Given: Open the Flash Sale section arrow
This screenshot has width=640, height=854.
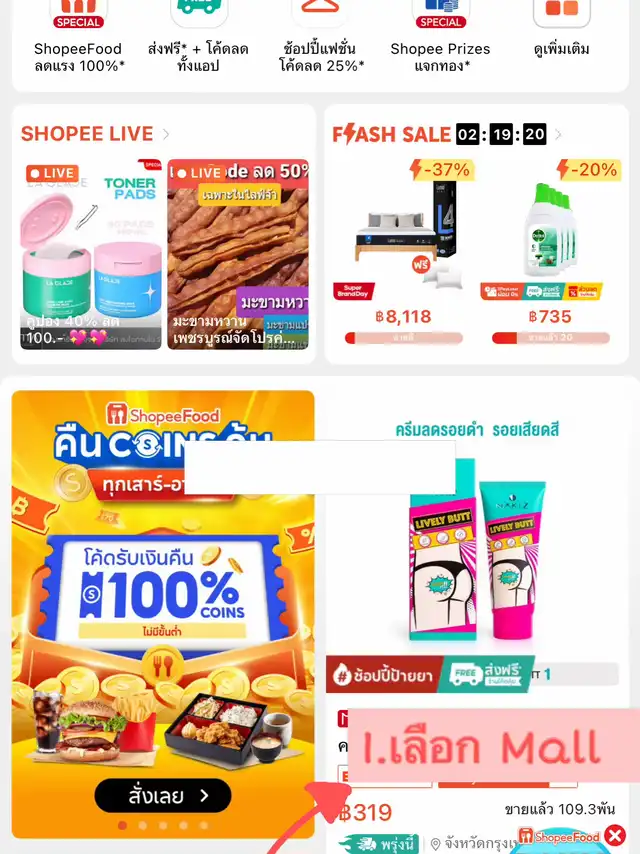Looking at the screenshot, I should tap(558, 135).
